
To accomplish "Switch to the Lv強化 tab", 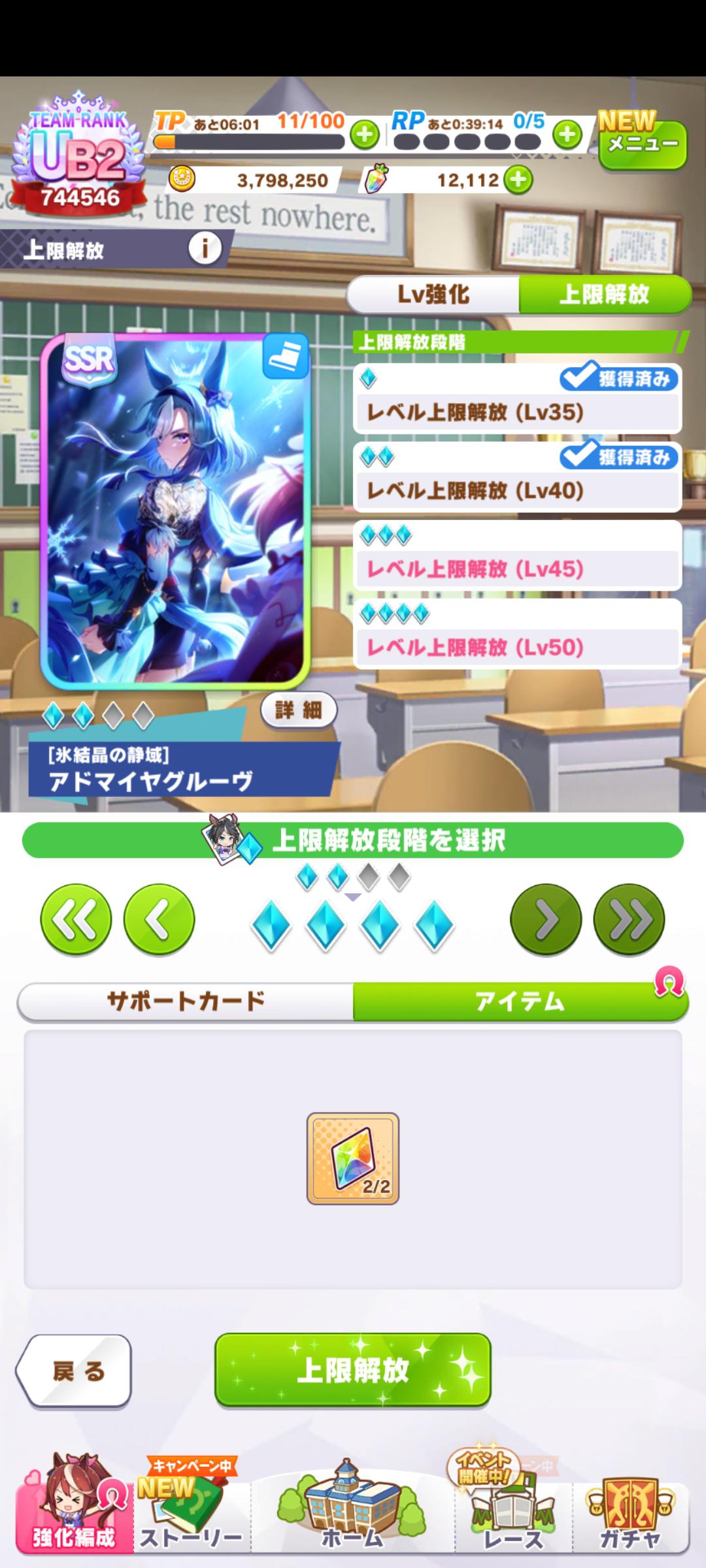I will pos(433,295).
